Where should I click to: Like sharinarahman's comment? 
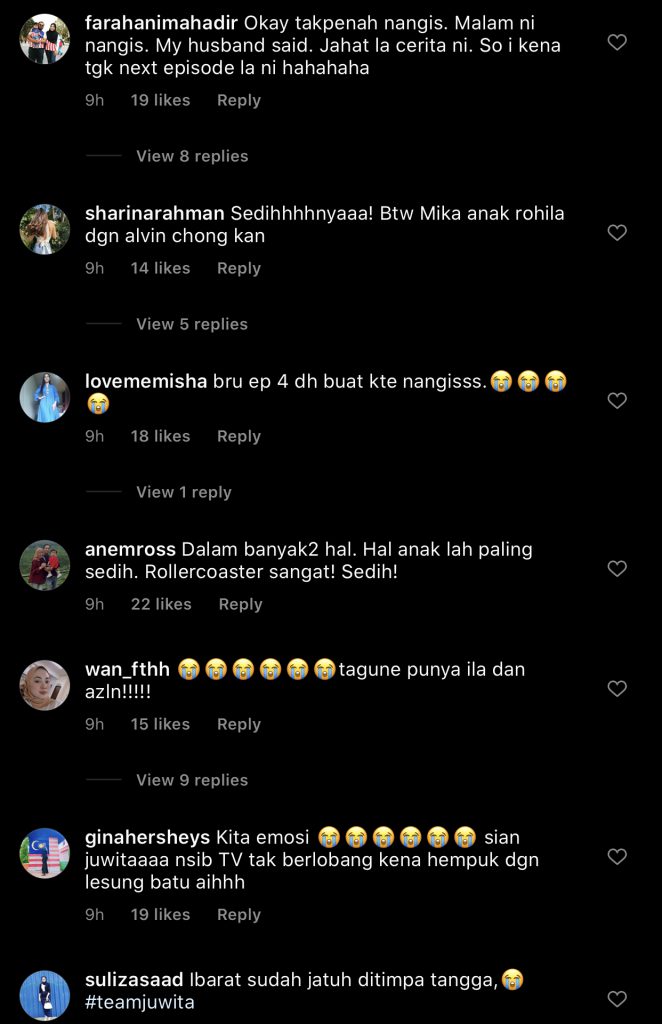[x=618, y=232]
